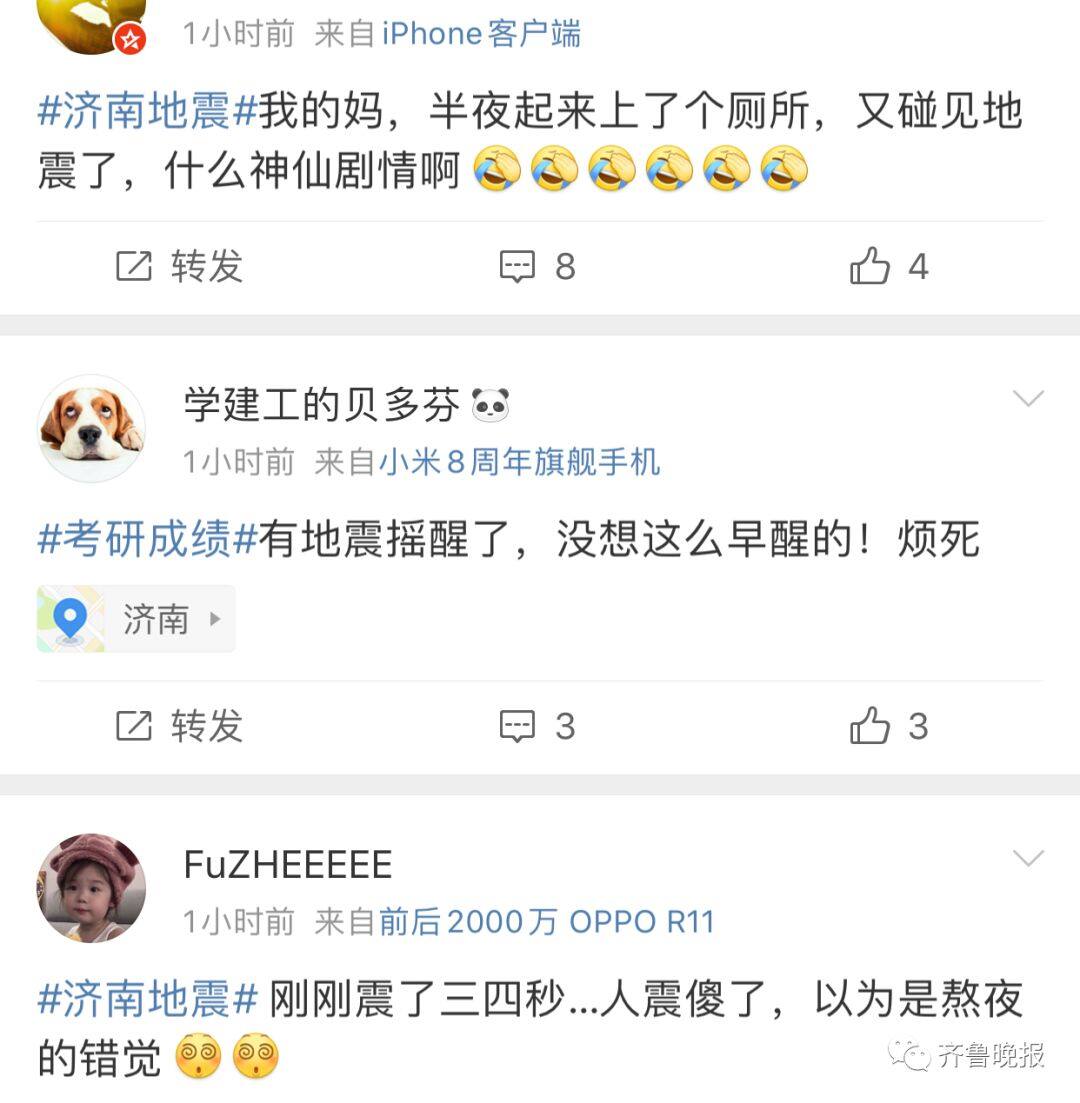Open the #济南地震# hashtag in FuZHEEEEE's post
The height and width of the screenshot is (1103, 1080).
coord(147,1000)
